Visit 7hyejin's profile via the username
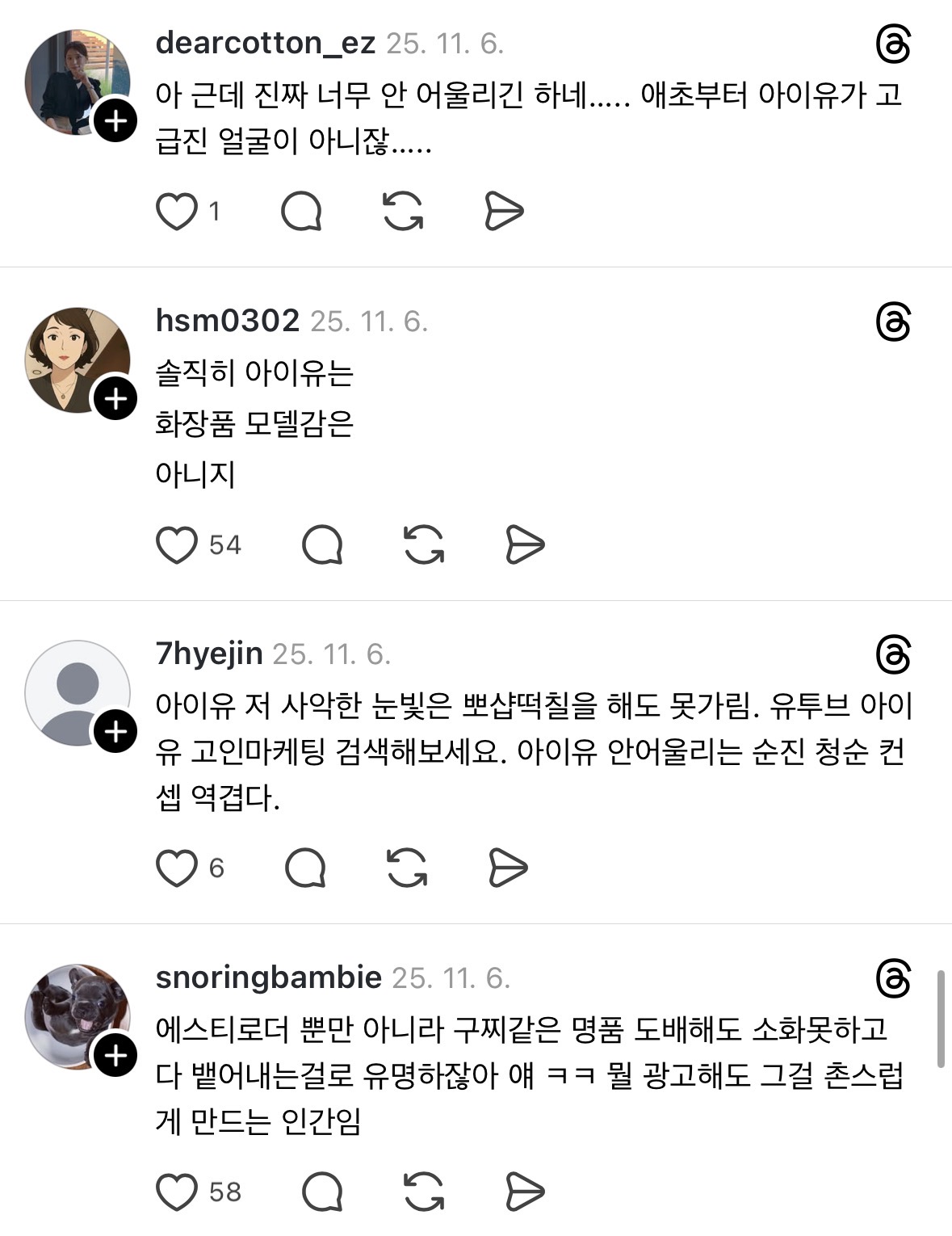 click(209, 654)
